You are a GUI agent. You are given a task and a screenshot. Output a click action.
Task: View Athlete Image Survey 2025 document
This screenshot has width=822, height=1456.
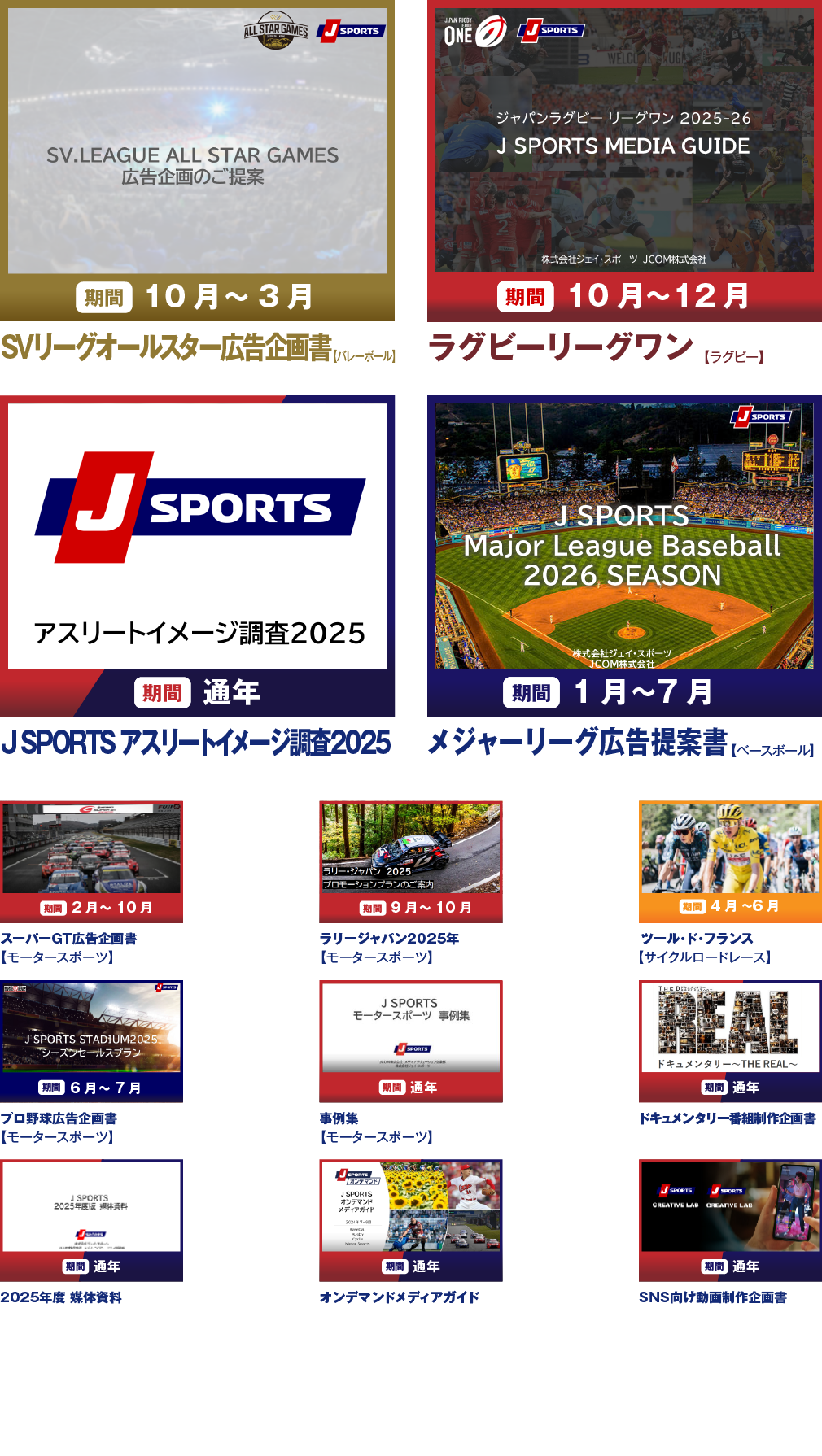(197, 555)
